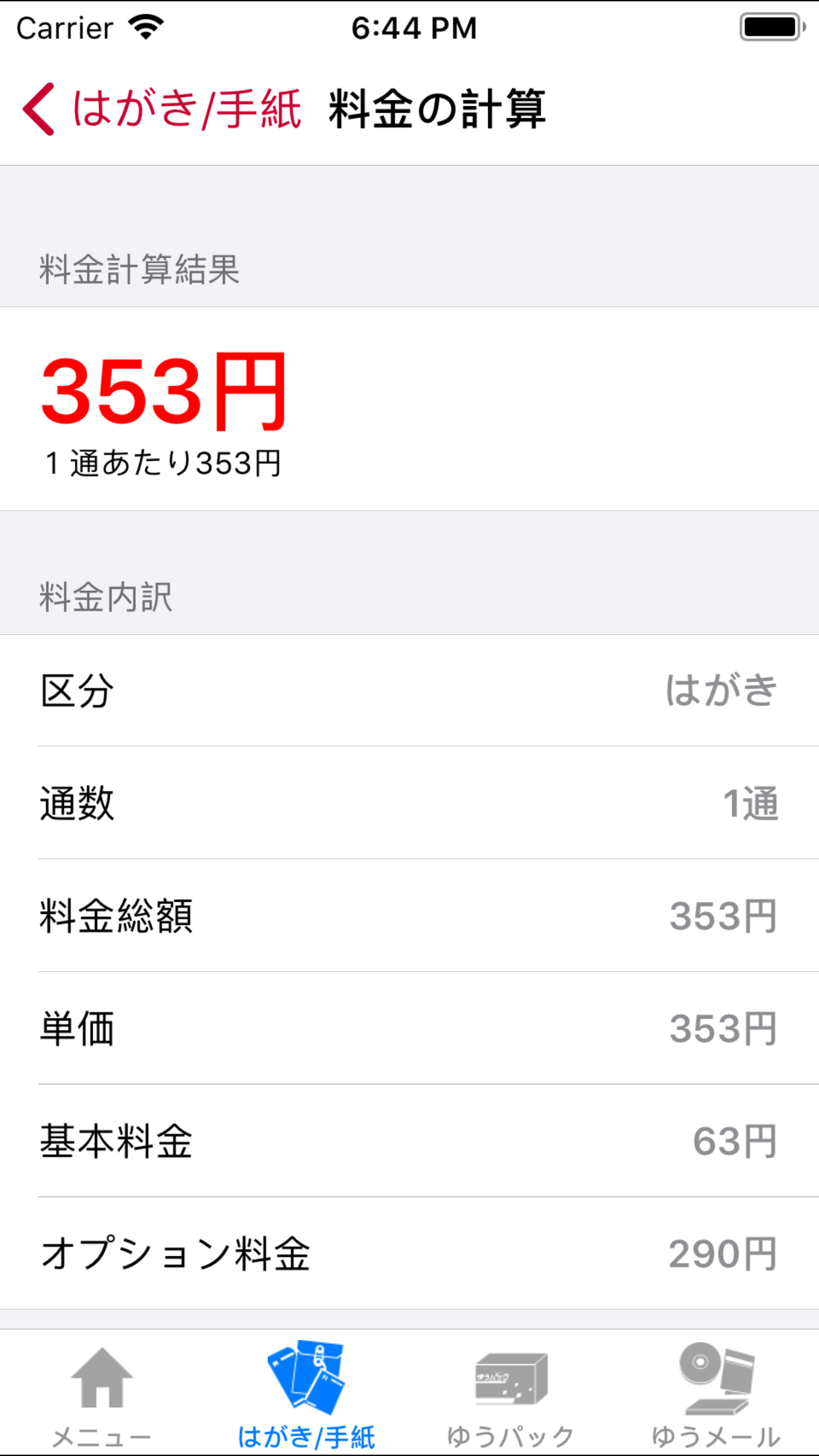Tap the オプション料金 row showing 290円
This screenshot has height=1456, width=819.
click(409, 1253)
